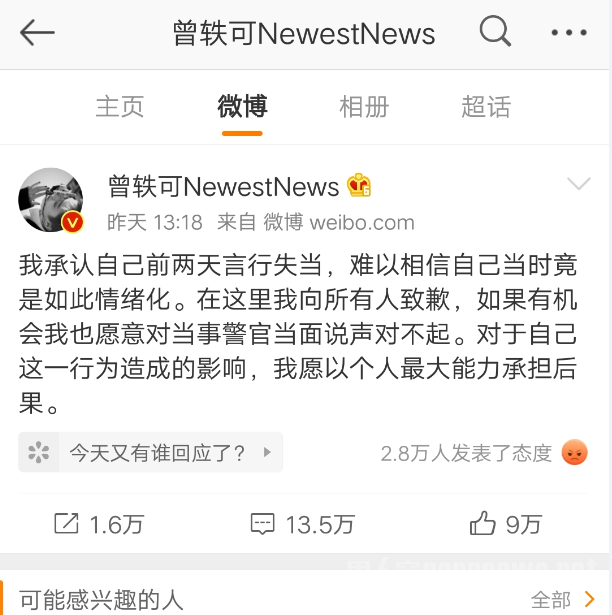This screenshot has width=612, height=615.
Task: Open the 超话 tab
Action: 486,106
